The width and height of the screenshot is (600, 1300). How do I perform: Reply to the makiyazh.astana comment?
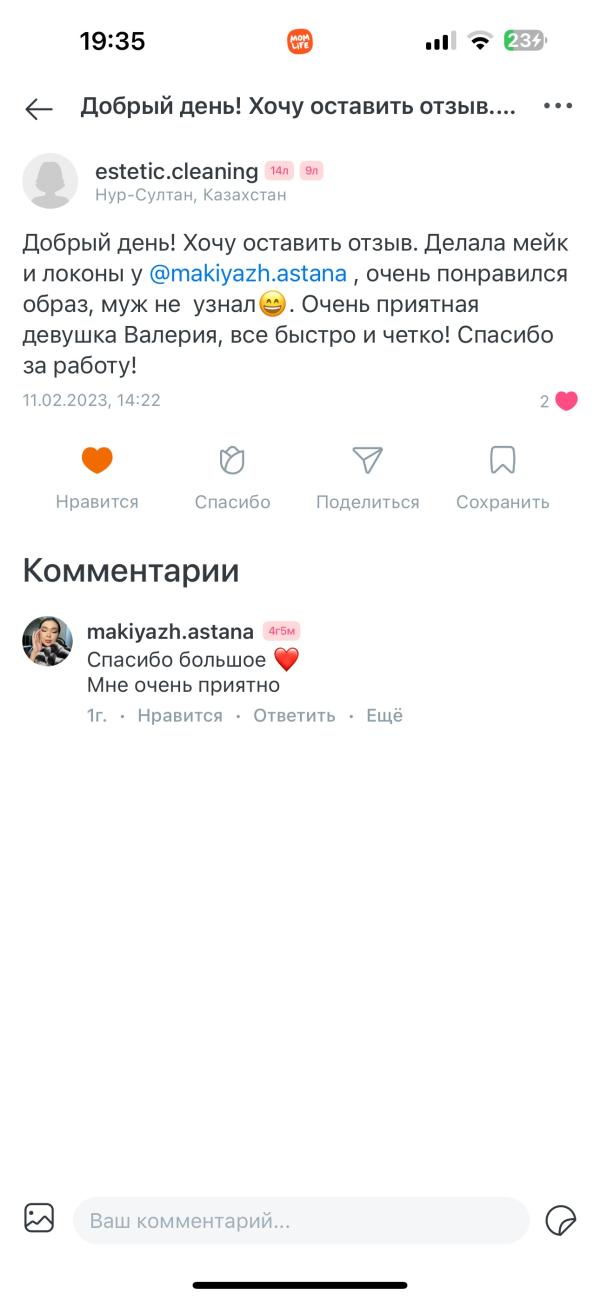294,716
